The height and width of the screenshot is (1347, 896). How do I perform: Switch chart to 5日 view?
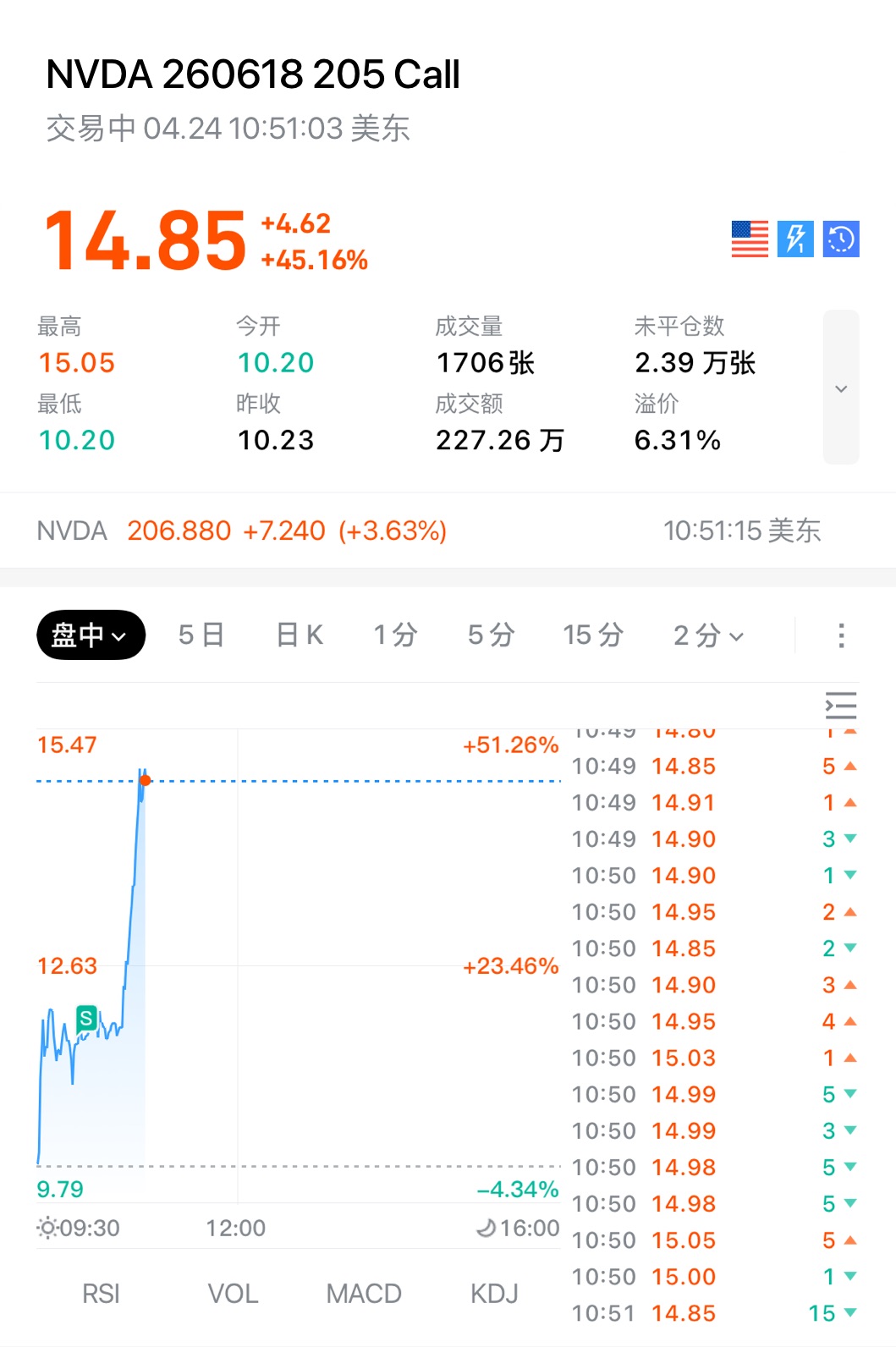click(201, 635)
